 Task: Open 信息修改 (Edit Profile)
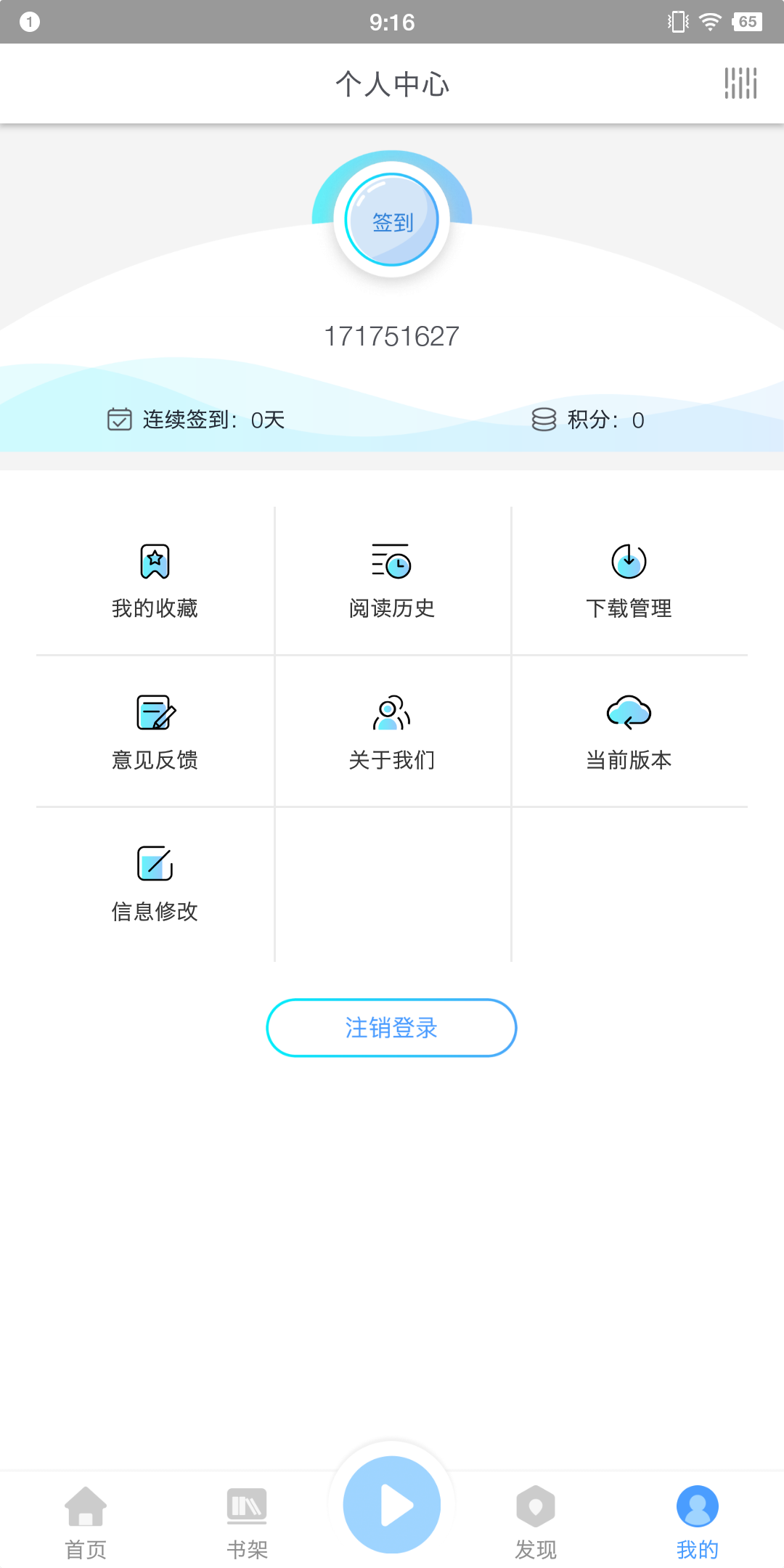pos(155,882)
